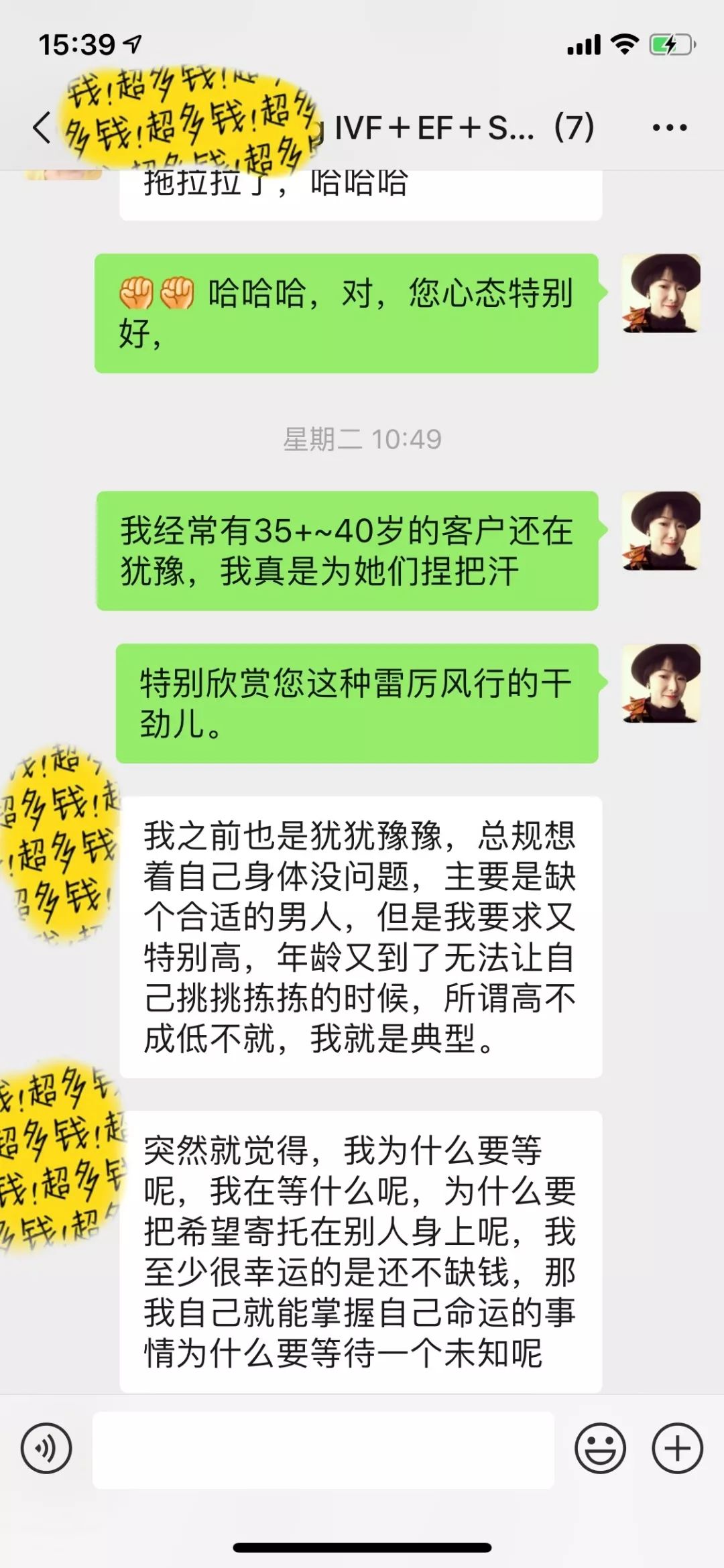Tap the message text field
The width and height of the screenshot is (724, 1568).
tap(323, 1449)
